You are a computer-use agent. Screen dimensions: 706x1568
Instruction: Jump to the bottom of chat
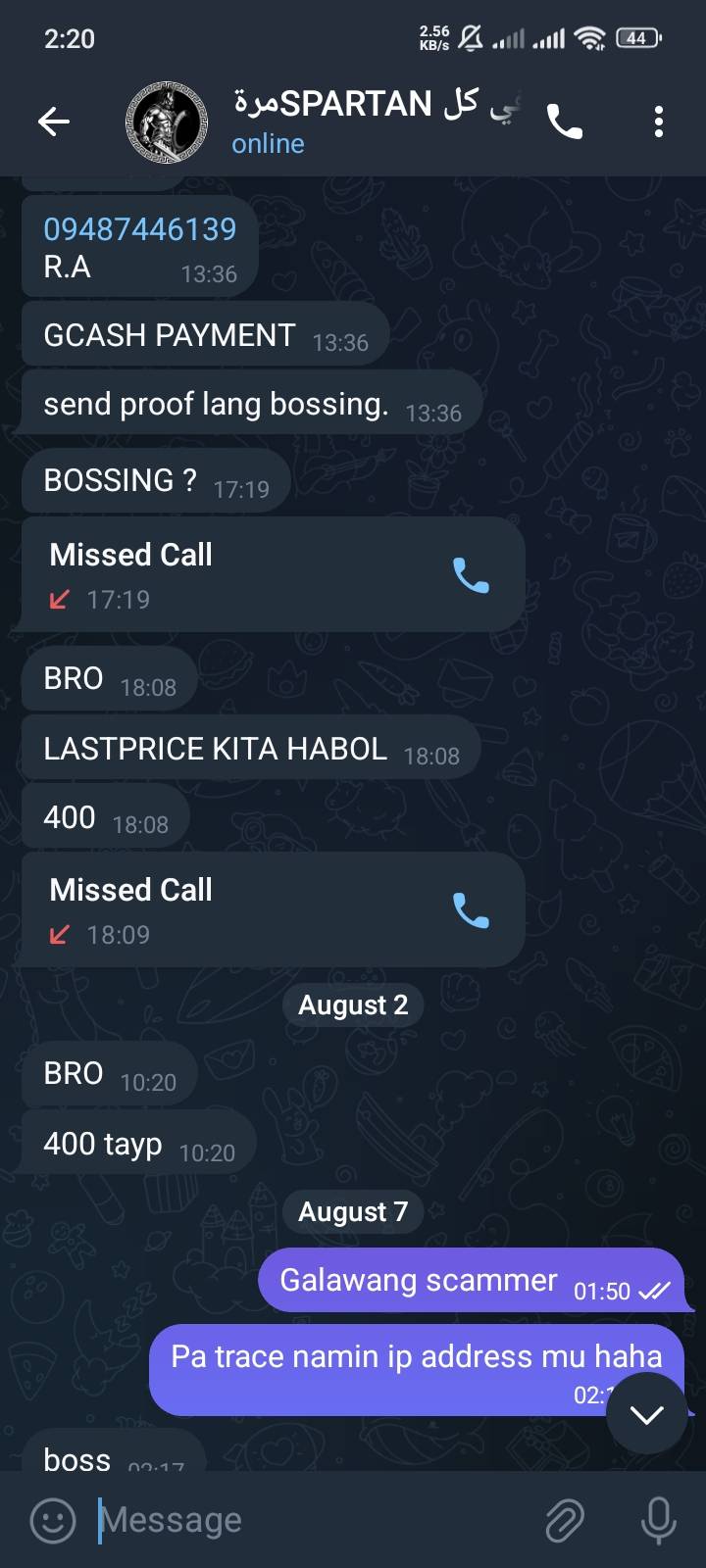646,1413
